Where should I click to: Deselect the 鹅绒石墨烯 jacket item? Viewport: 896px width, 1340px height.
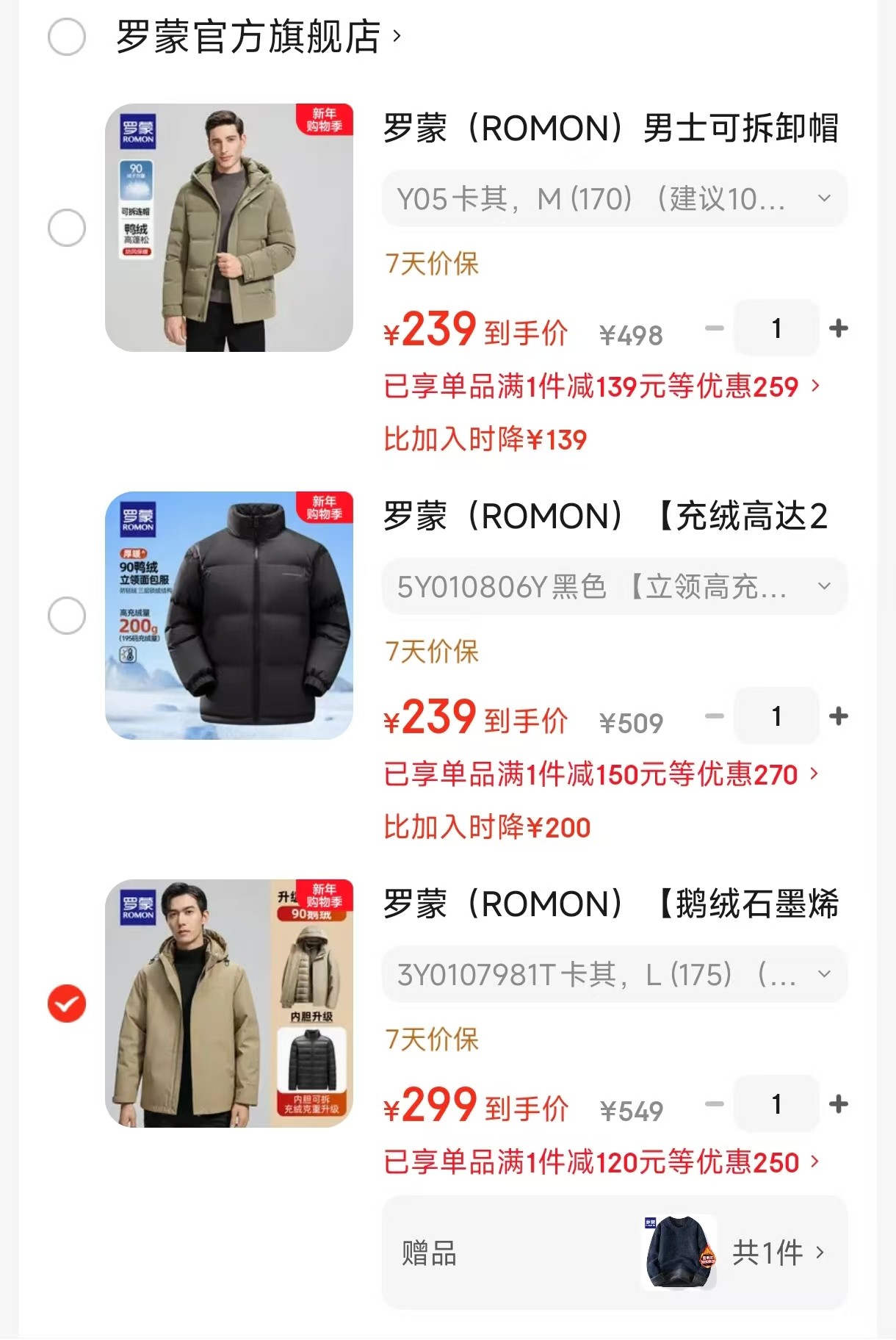pyautogui.click(x=67, y=1004)
